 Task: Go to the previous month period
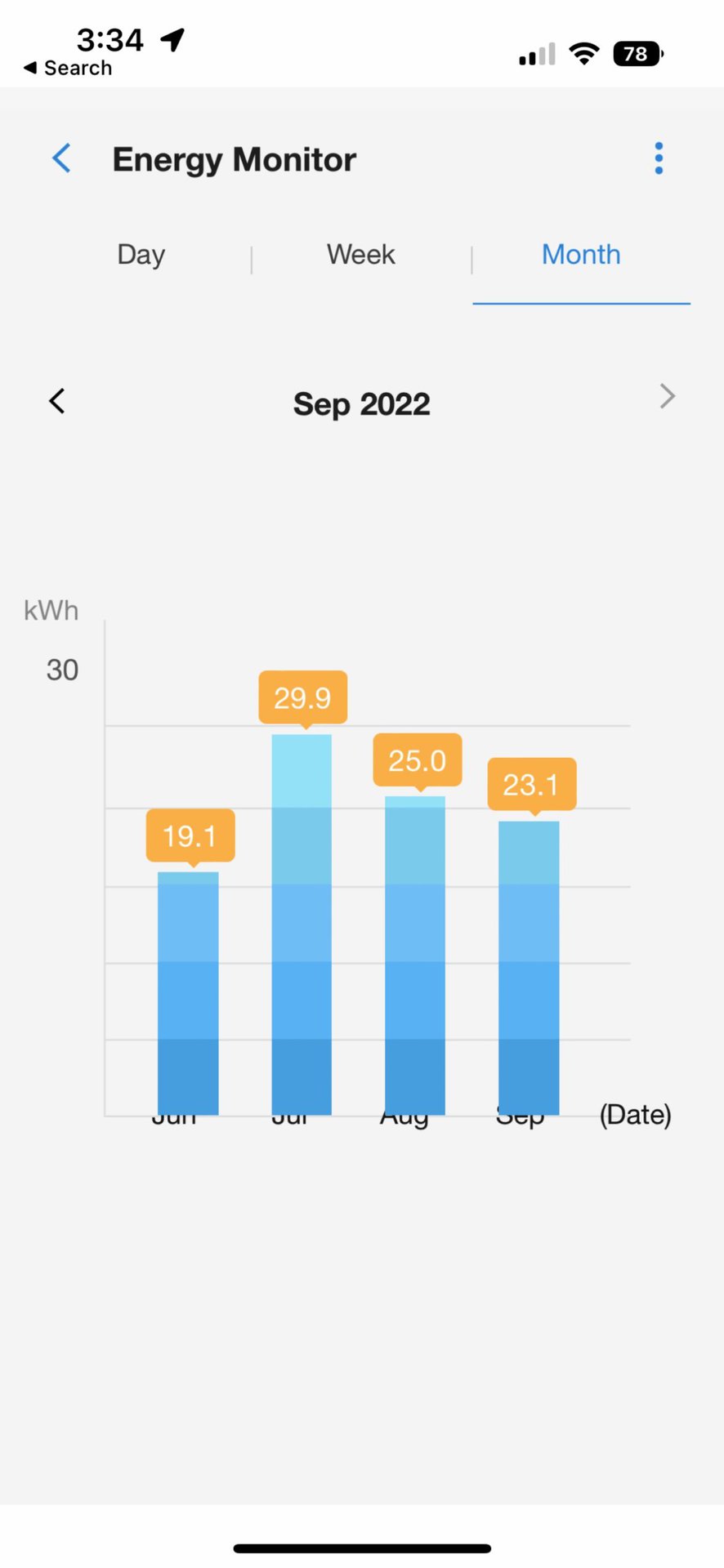pos(57,401)
